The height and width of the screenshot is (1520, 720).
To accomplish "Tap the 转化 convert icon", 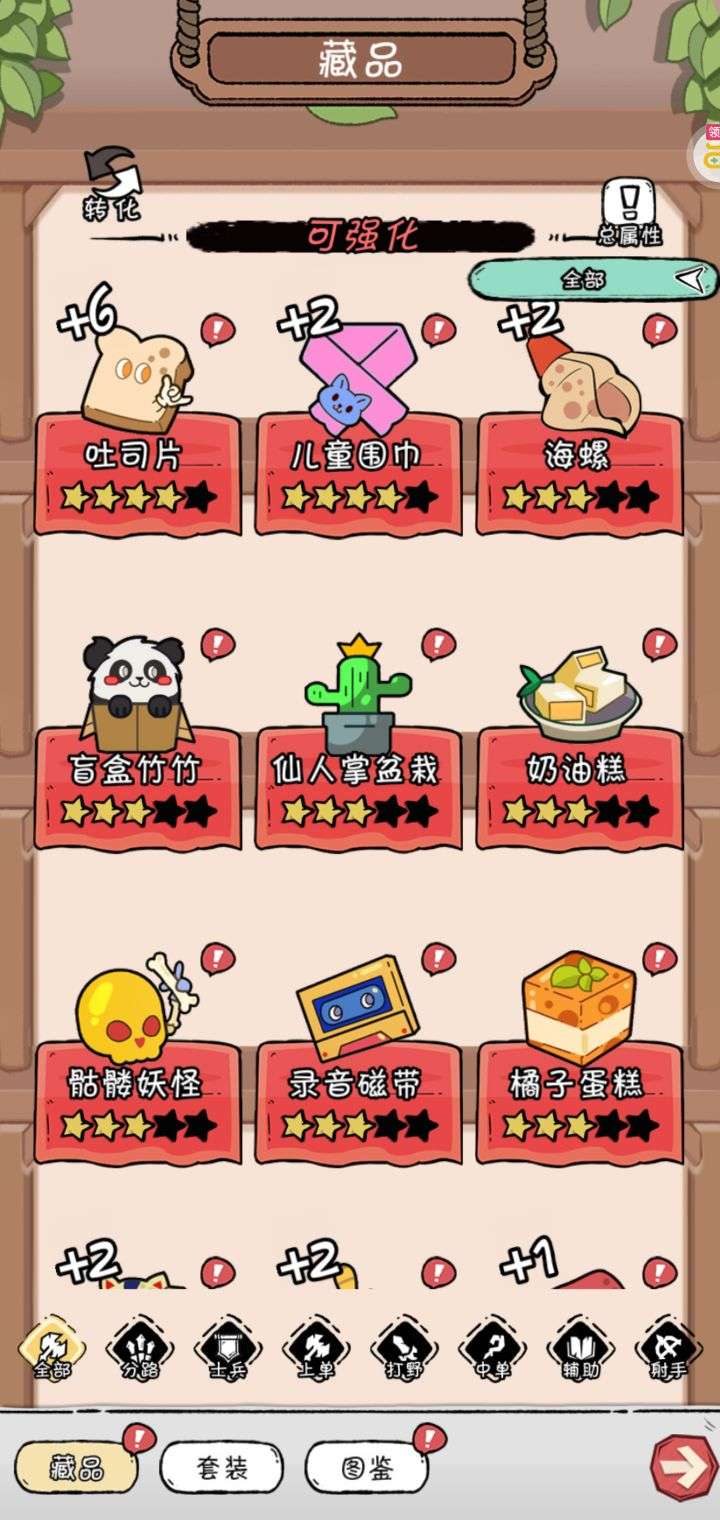I will click(x=112, y=182).
